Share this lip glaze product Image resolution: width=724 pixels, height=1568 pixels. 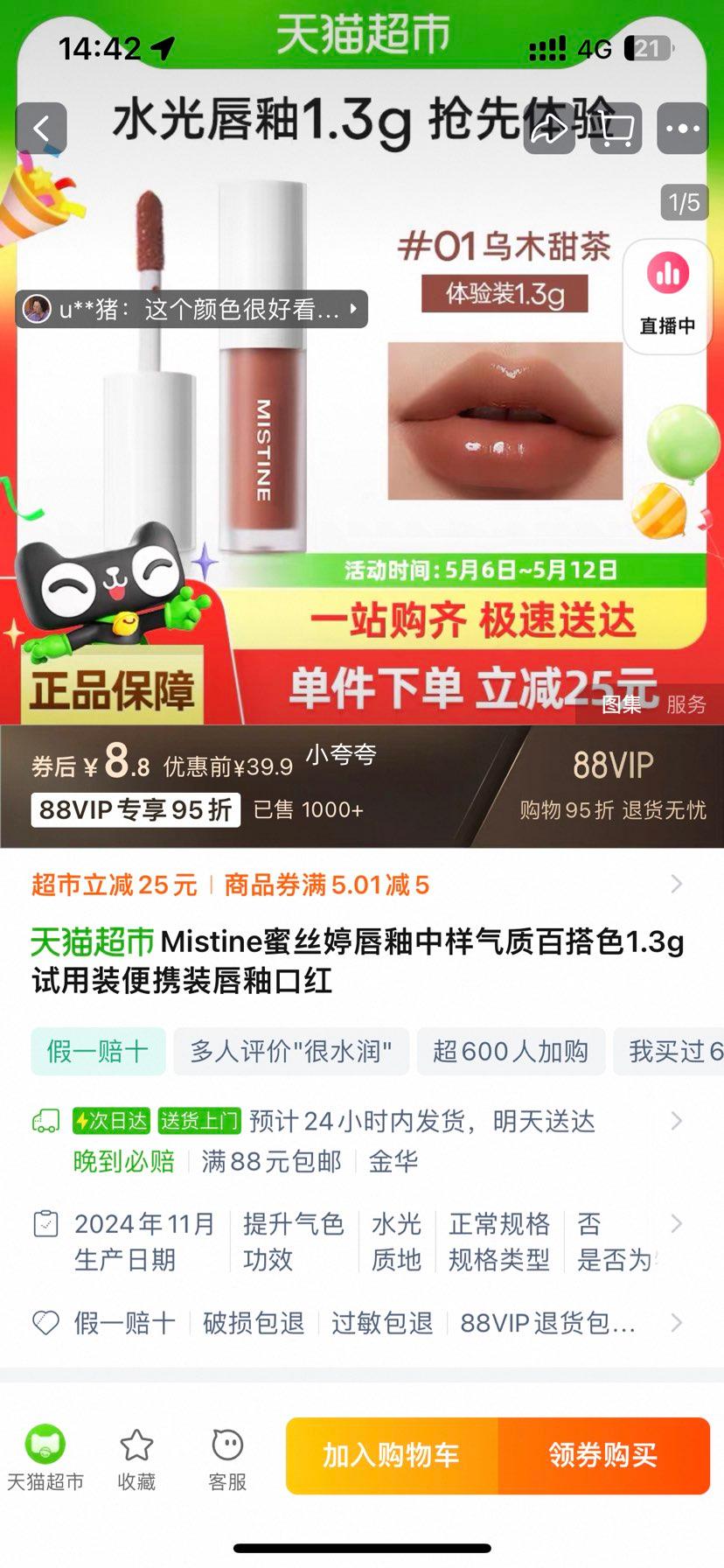pos(549,129)
